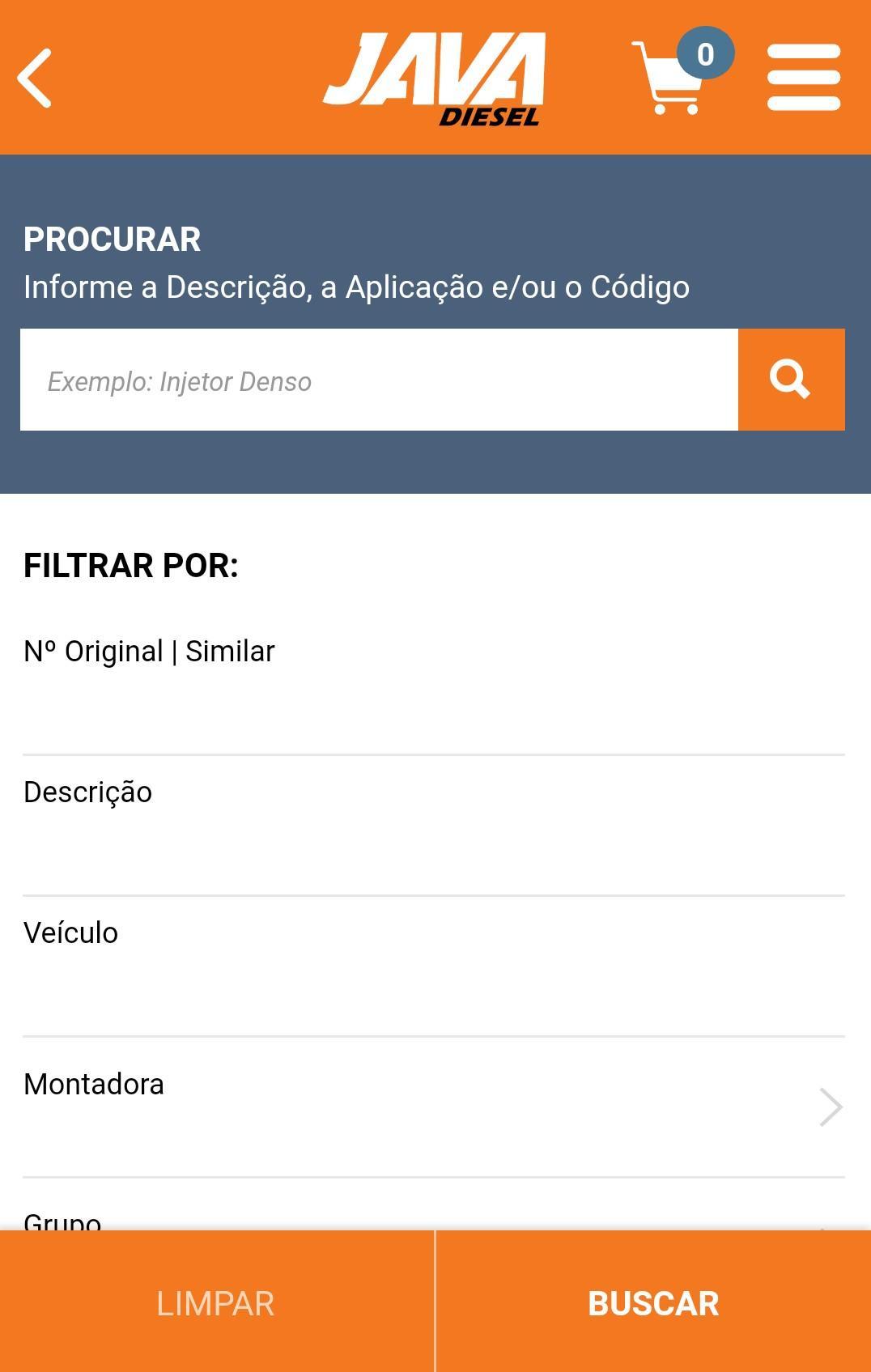Screen dimensions: 871x1372
Task: Go back using the header arrow
Action: (x=35, y=78)
